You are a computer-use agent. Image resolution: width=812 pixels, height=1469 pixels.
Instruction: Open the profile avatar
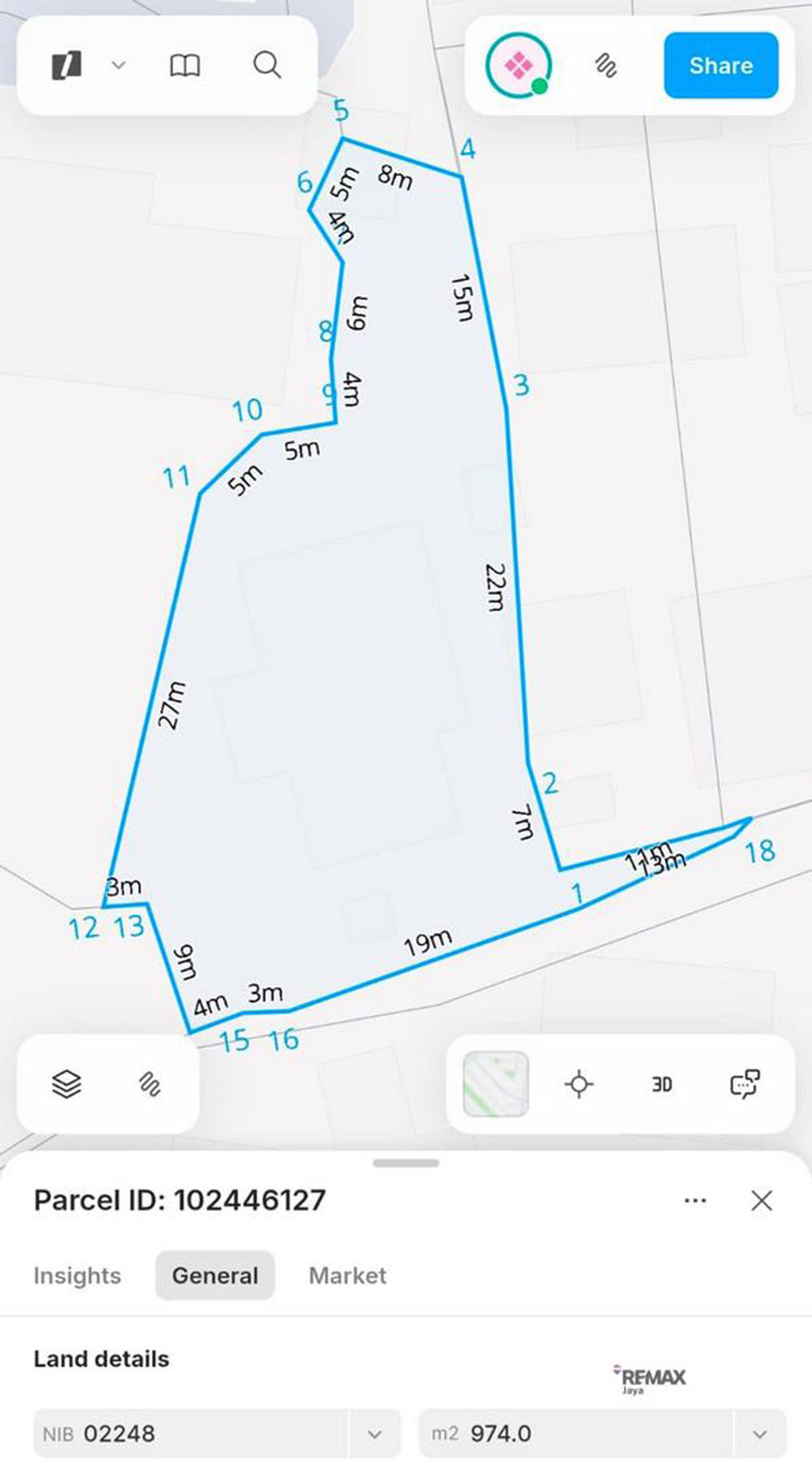[518, 65]
